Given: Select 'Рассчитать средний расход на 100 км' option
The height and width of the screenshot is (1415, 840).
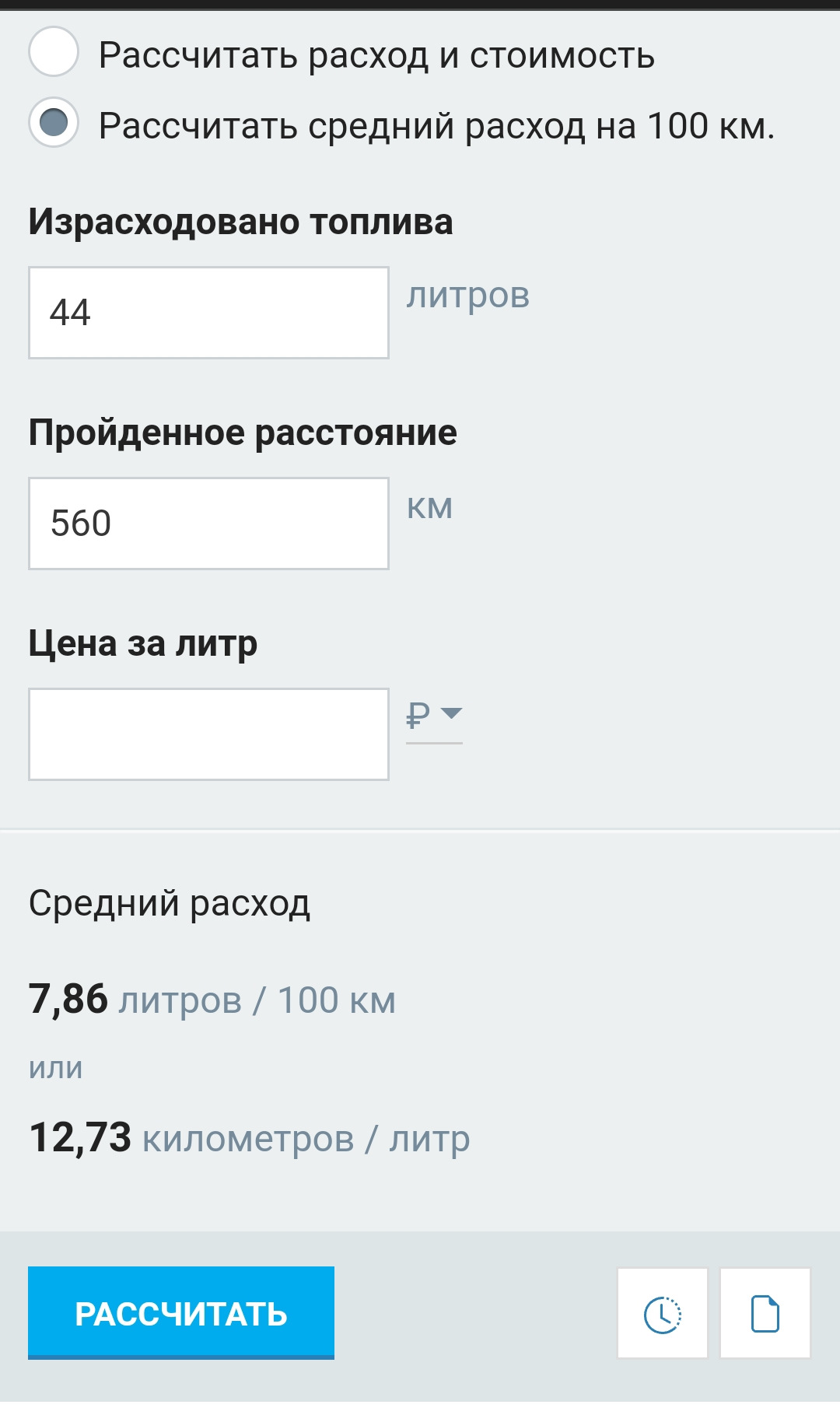Looking at the screenshot, I should [54, 123].
